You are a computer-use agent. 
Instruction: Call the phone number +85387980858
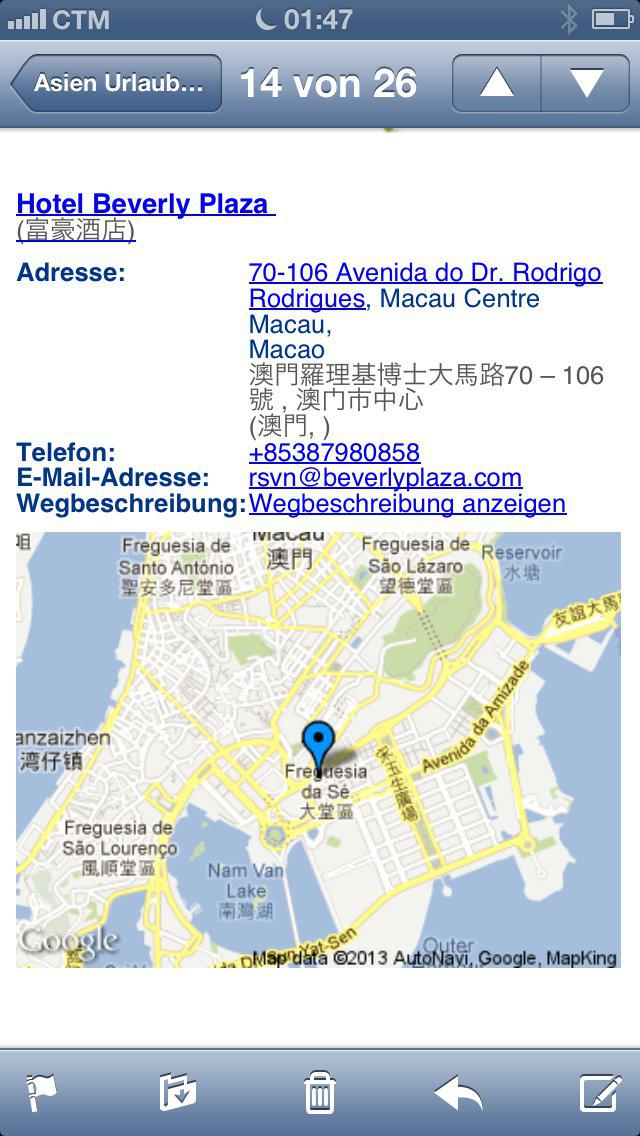coord(334,453)
